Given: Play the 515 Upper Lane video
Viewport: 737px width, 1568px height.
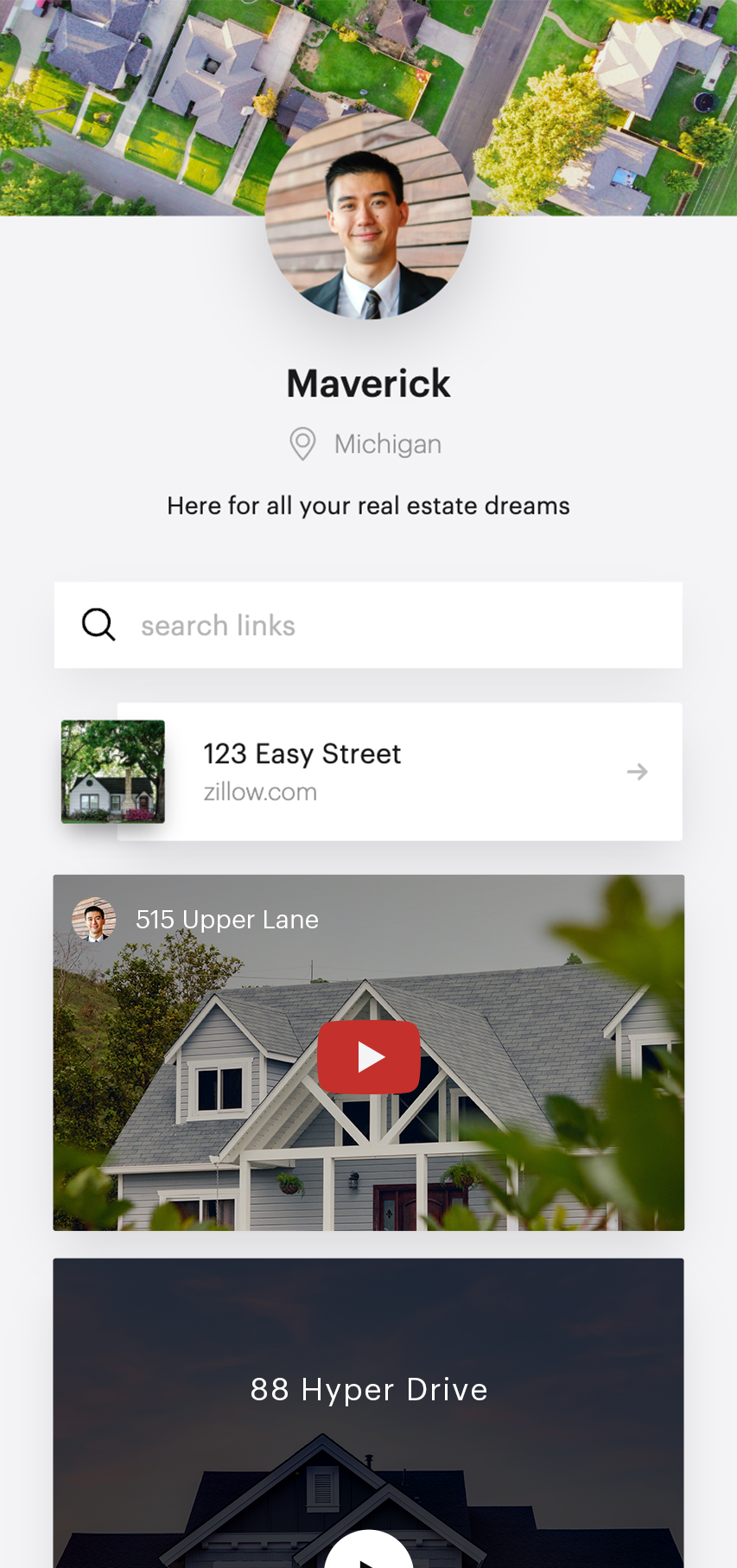Looking at the screenshot, I should [369, 1056].
